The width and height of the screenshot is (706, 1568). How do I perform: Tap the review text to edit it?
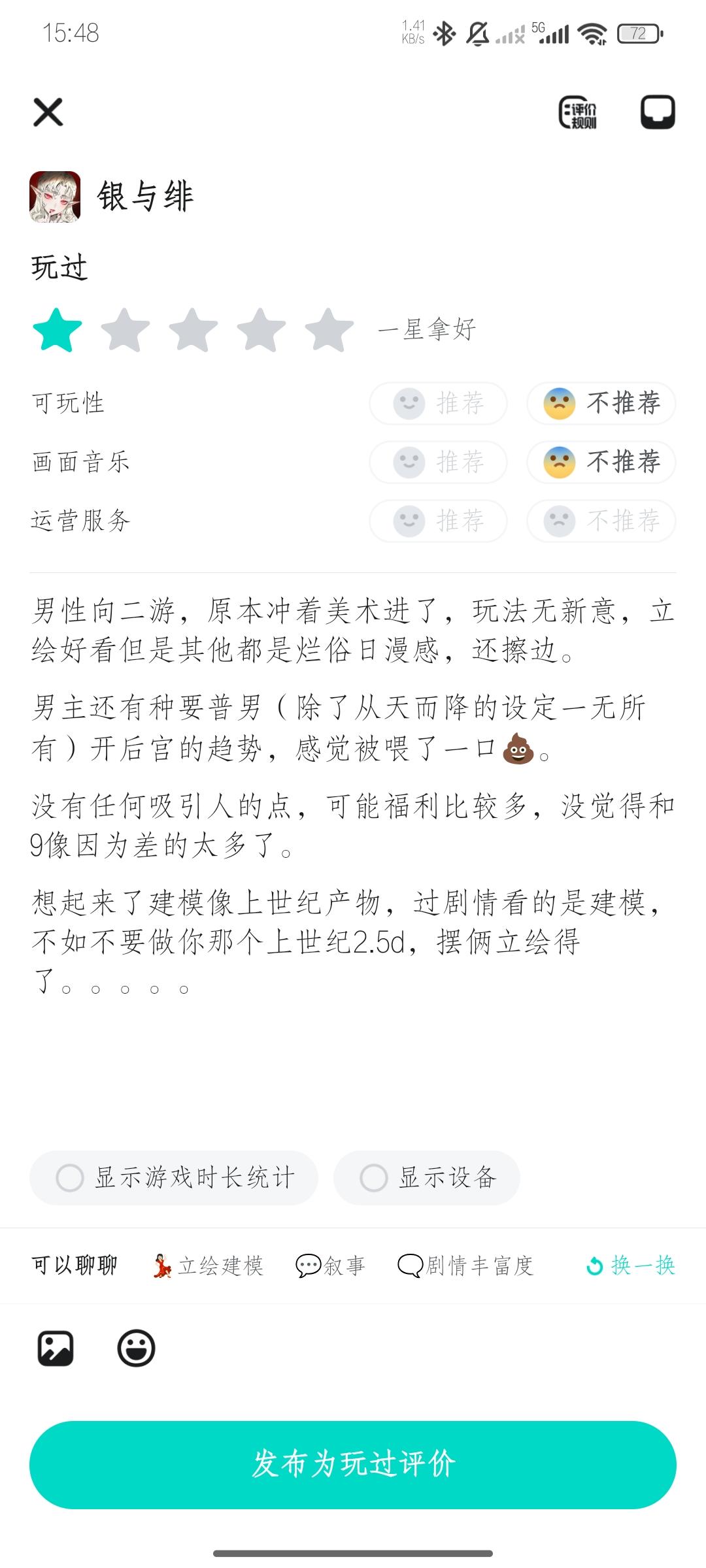[353, 797]
